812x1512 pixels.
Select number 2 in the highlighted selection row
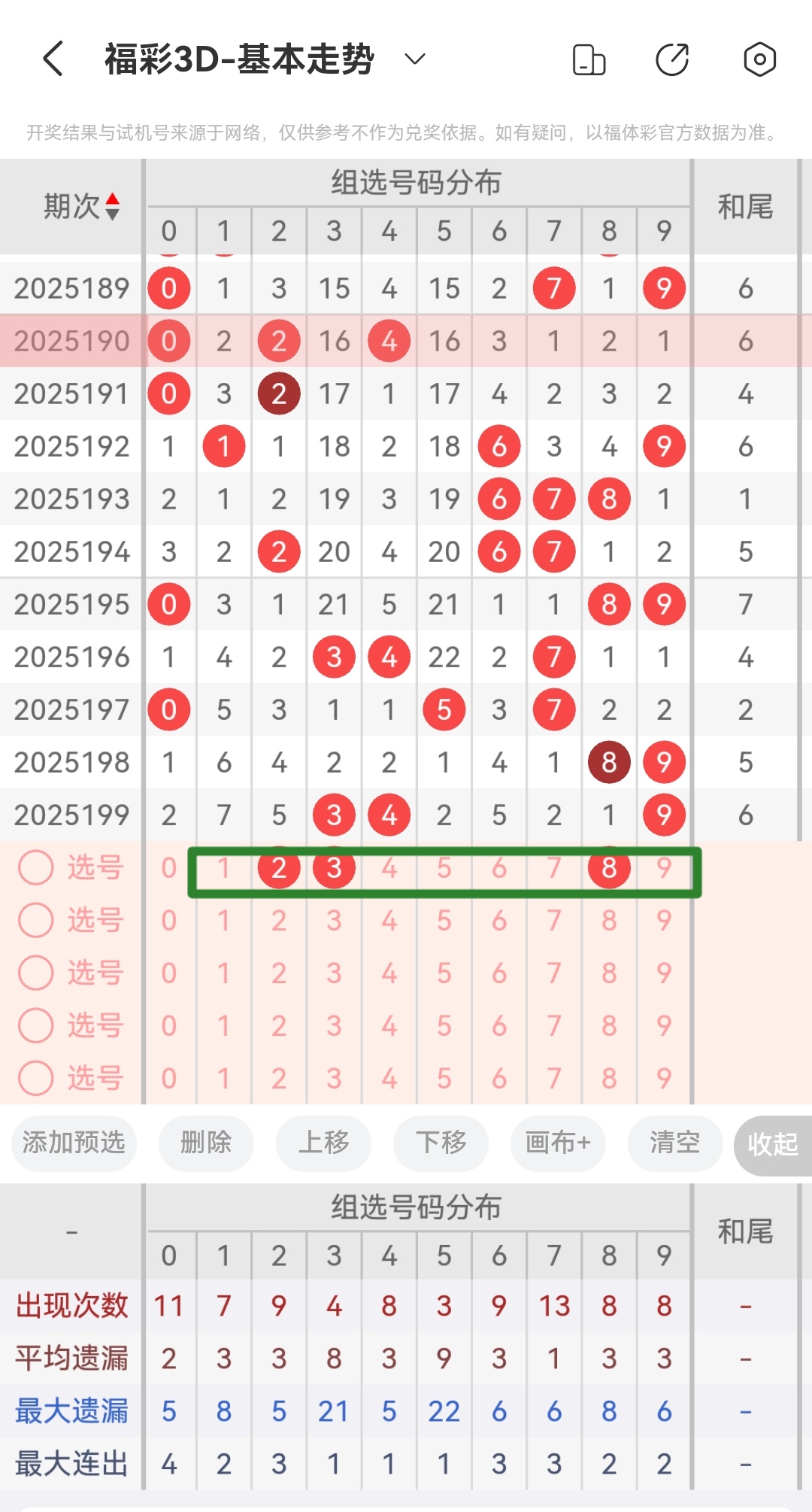click(x=279, y=867)
